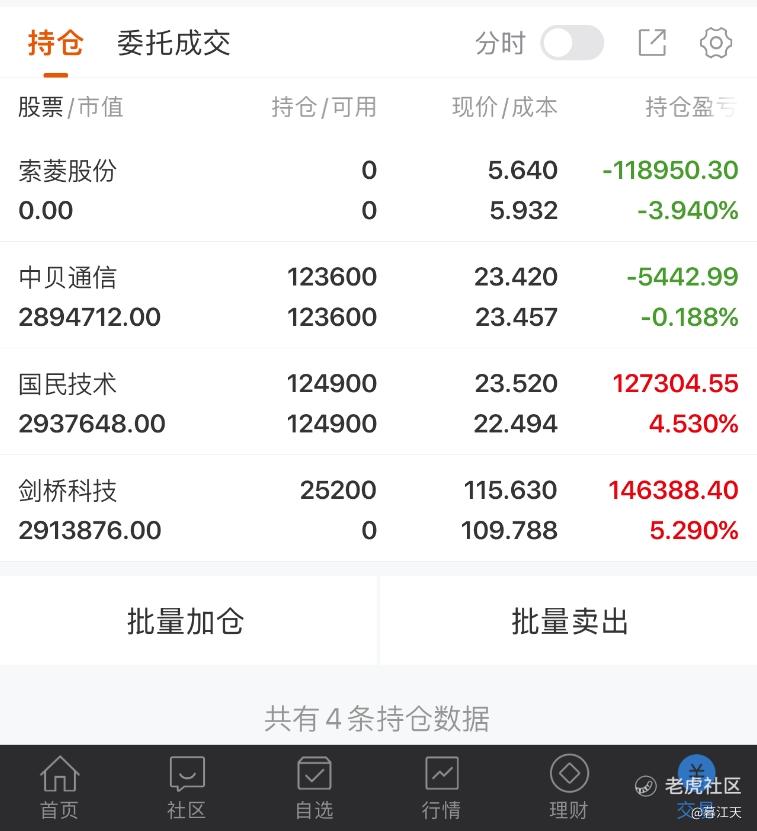Screen dimensions: 757x831
Task: Toggle the 分时 switch
Action: coord(572,43)
